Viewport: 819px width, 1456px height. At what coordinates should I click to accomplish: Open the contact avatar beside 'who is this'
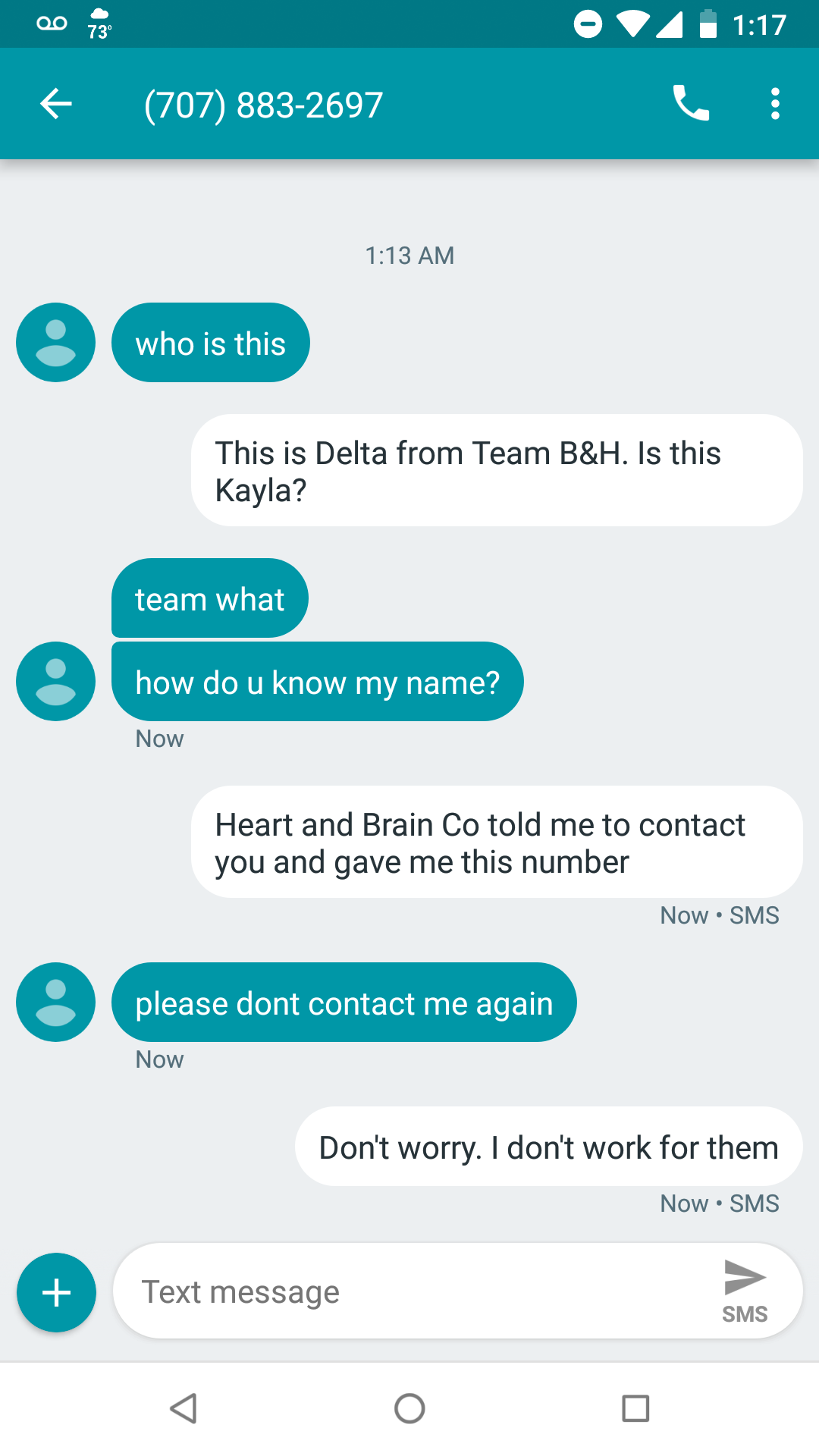click(56, 343)
